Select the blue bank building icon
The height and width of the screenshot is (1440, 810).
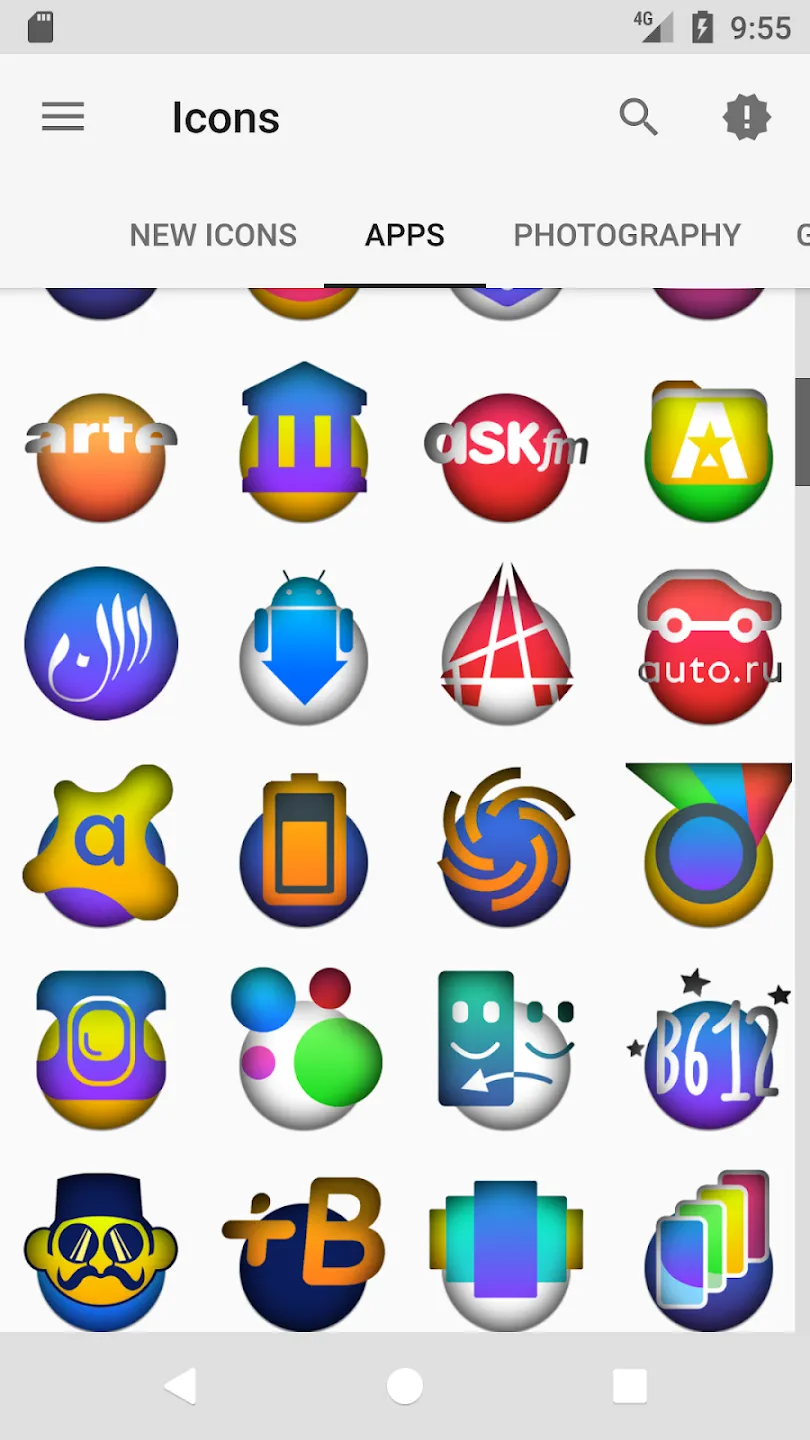coord(304,441)
